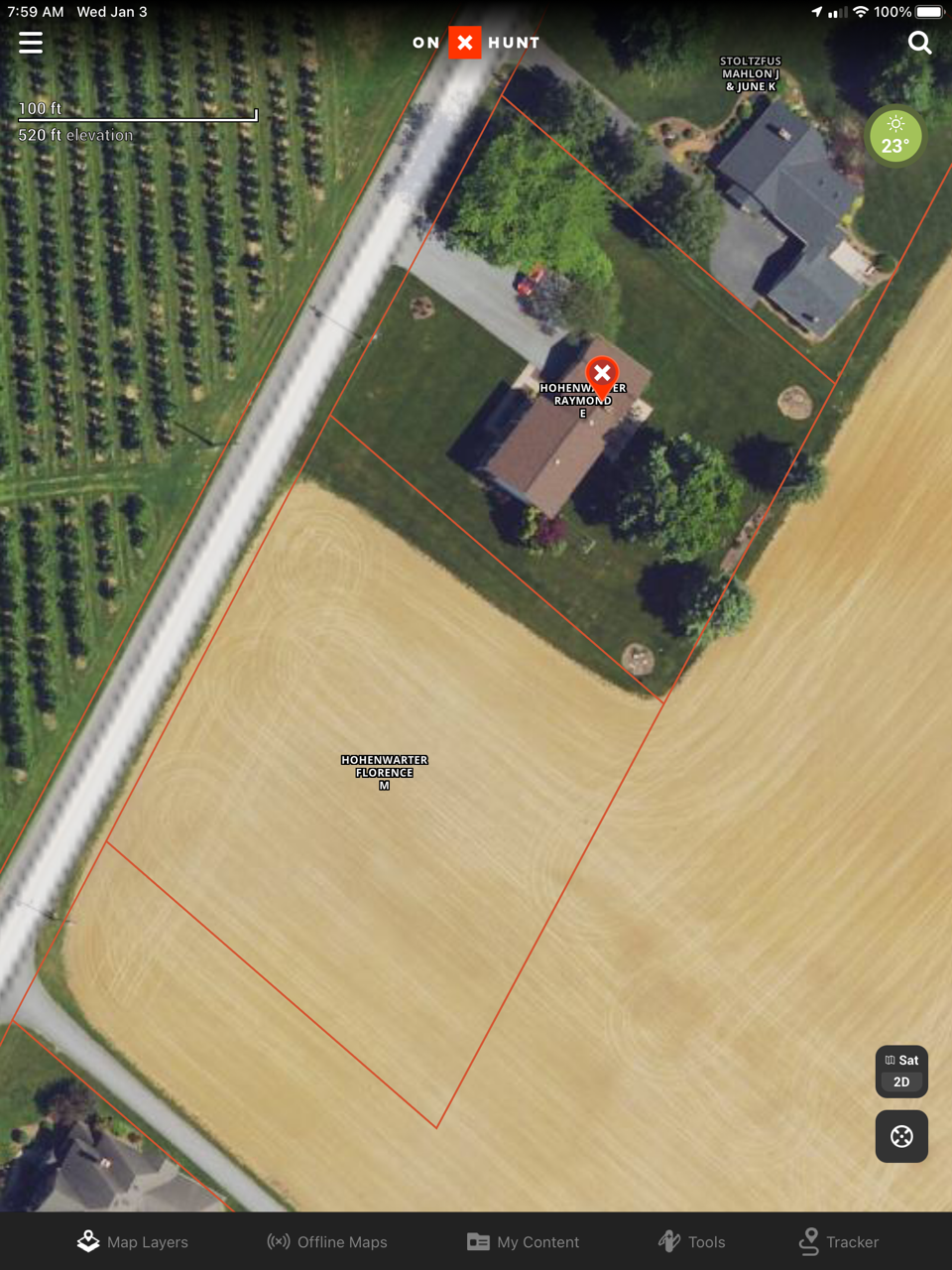Open the Tools tab
The height and width of the screenshot is (1270, 952).
tap(692, 1241)
